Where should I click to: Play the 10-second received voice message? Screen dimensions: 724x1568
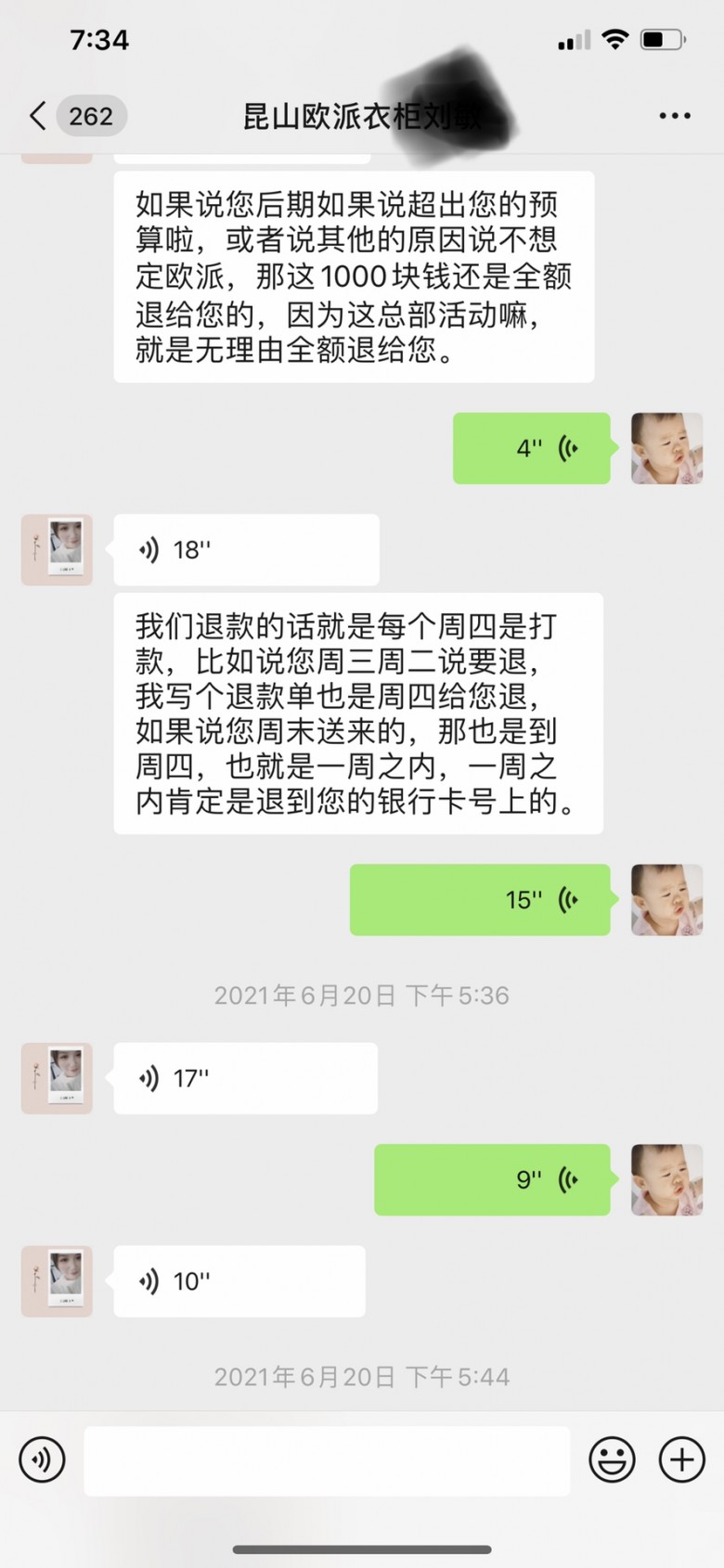pos(239,1281)
